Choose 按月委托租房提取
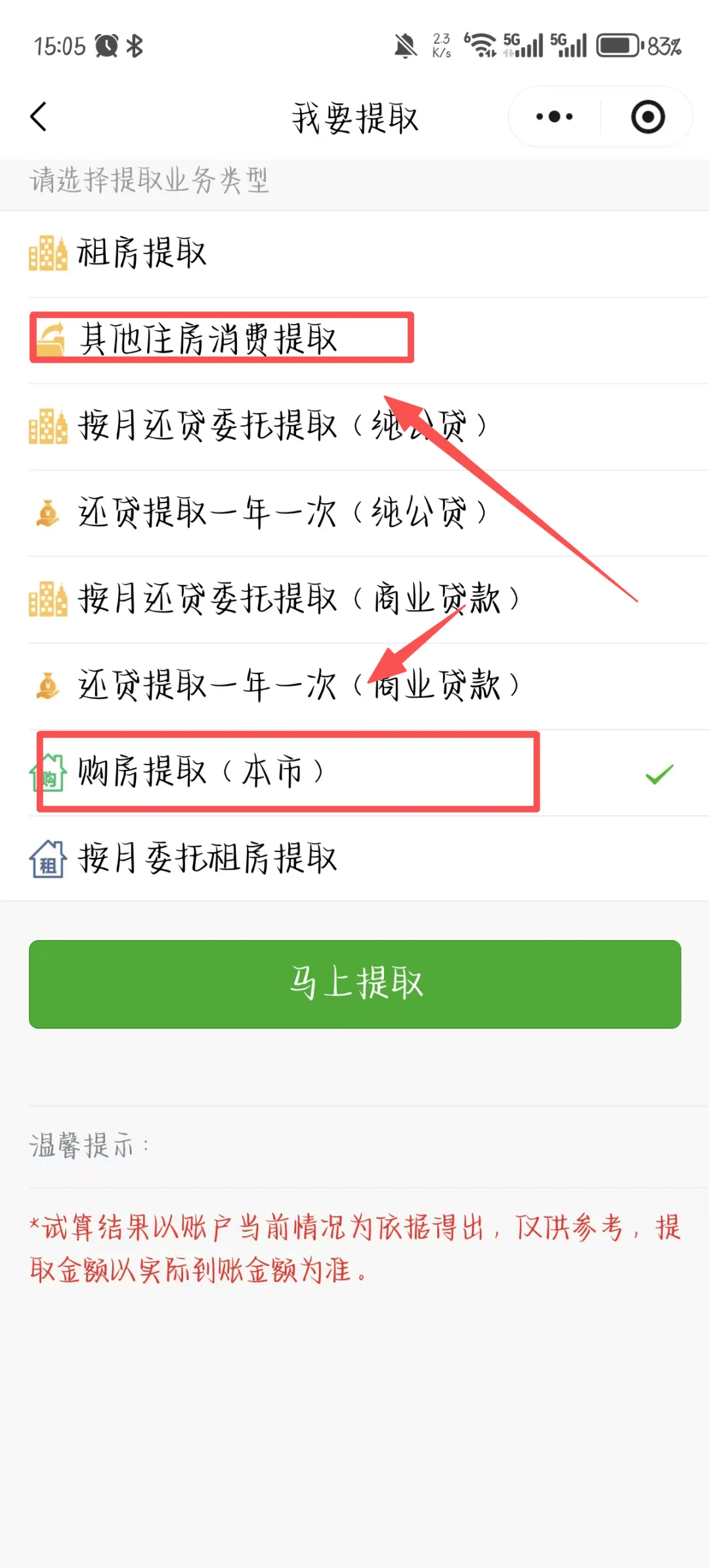Viewport: 709px width, 1568px height. 207,859
